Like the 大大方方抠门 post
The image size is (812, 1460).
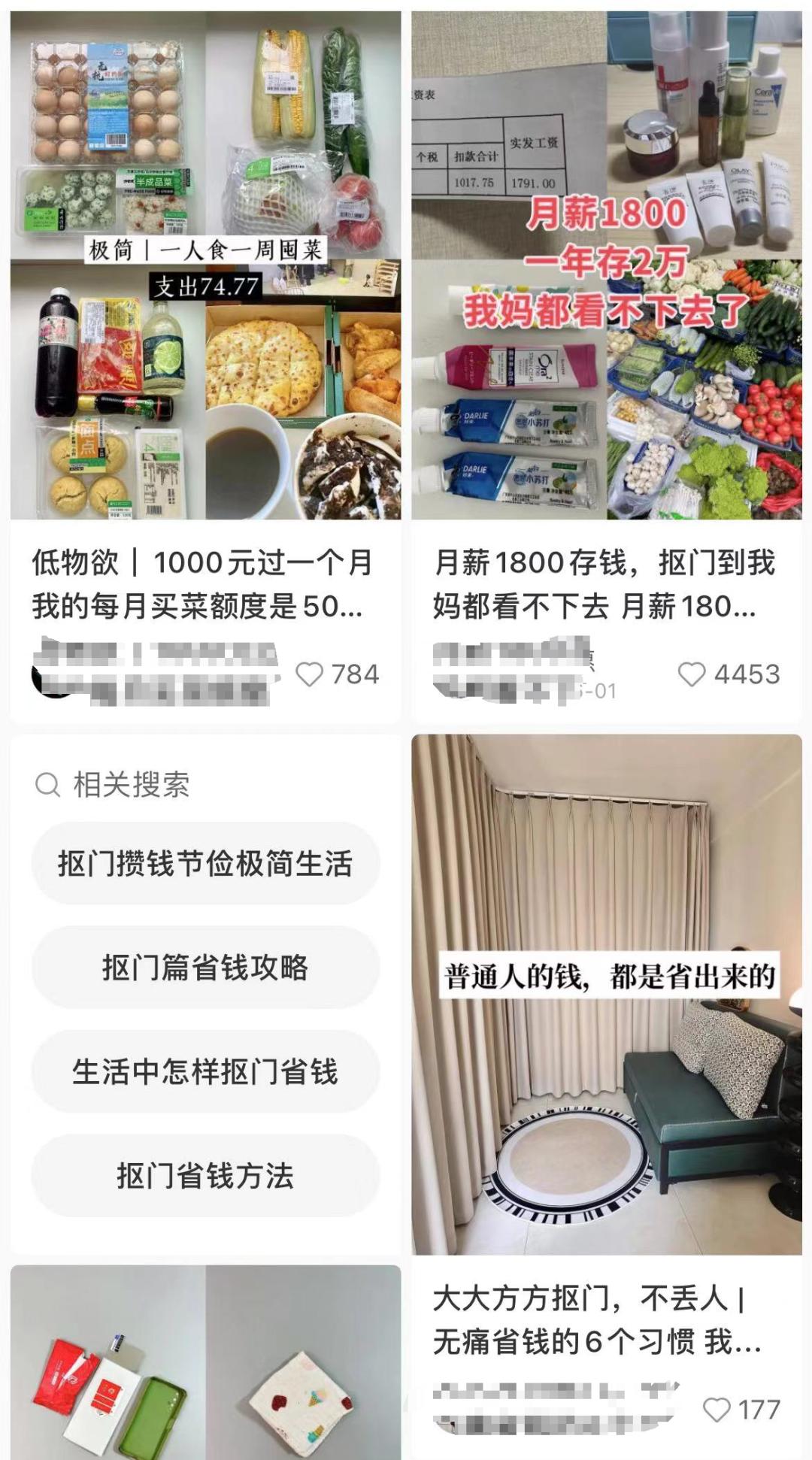click(717, 1410)
